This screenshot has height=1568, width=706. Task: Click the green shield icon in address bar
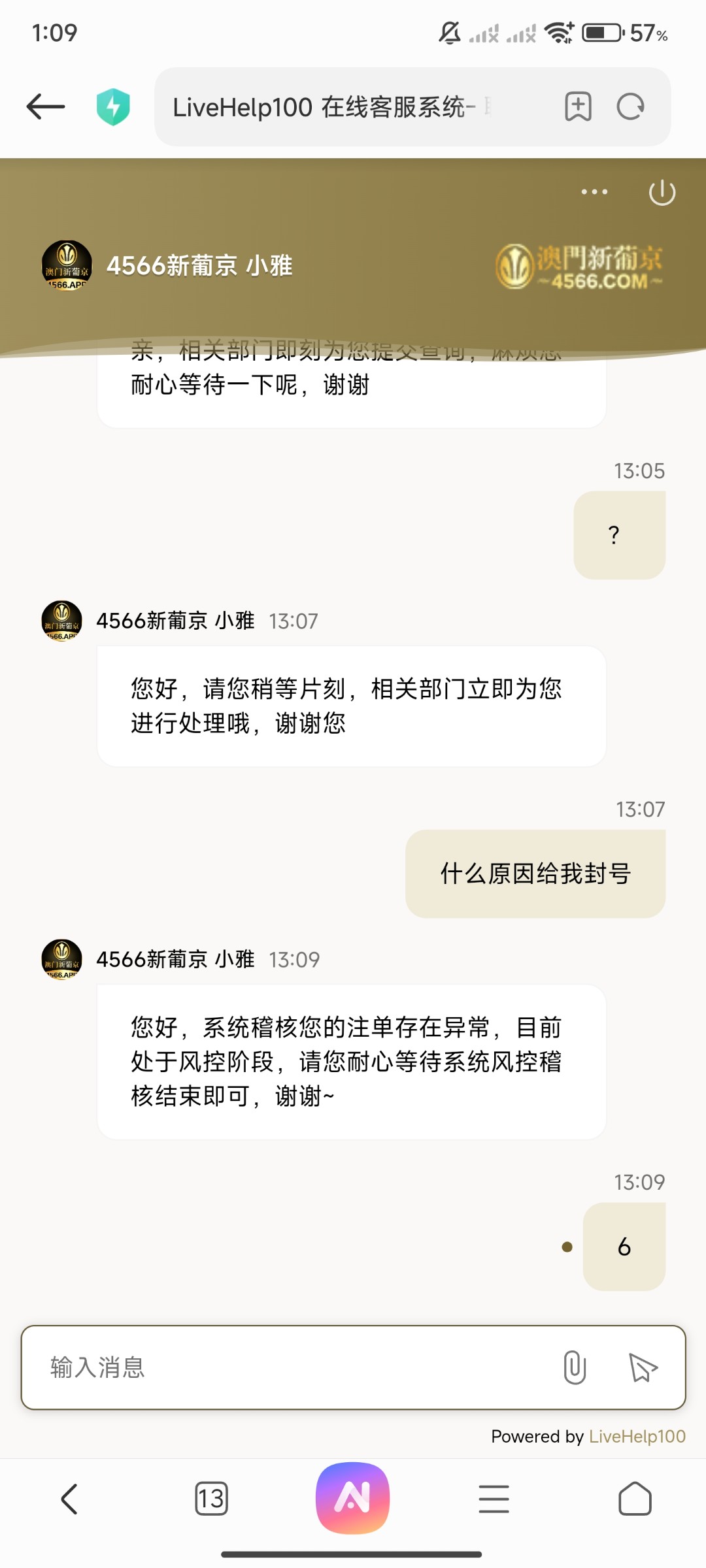tap(113, 106)
